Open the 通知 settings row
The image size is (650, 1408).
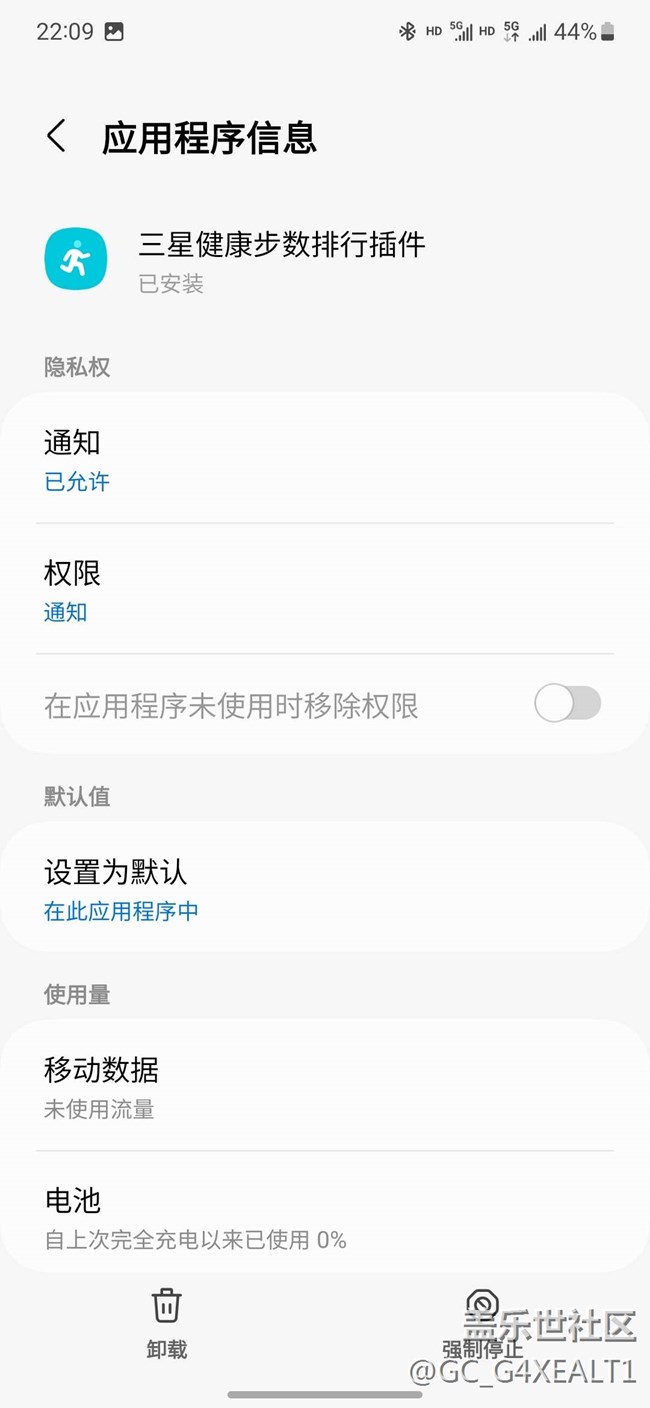(x=324, y=460)
